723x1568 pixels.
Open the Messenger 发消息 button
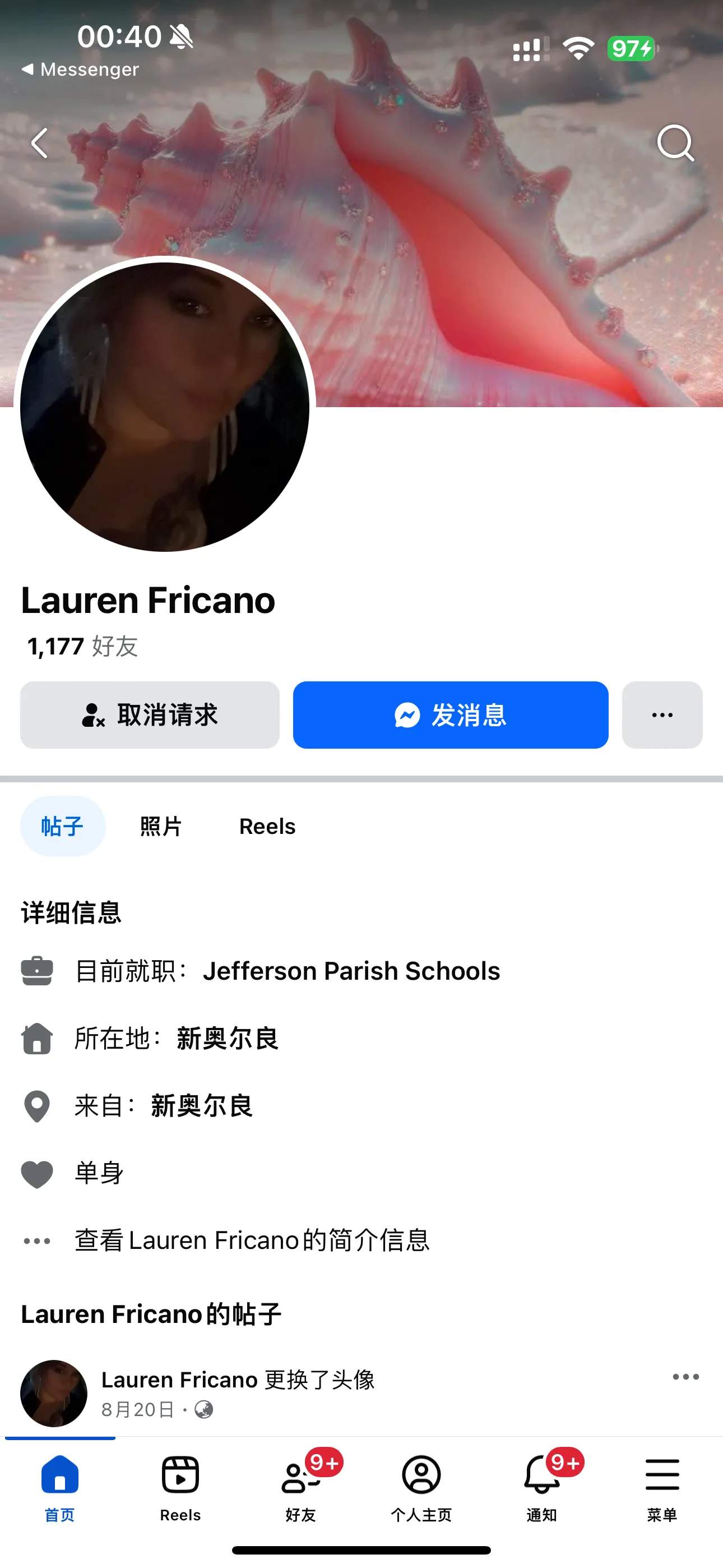click(x=451, y=715)
